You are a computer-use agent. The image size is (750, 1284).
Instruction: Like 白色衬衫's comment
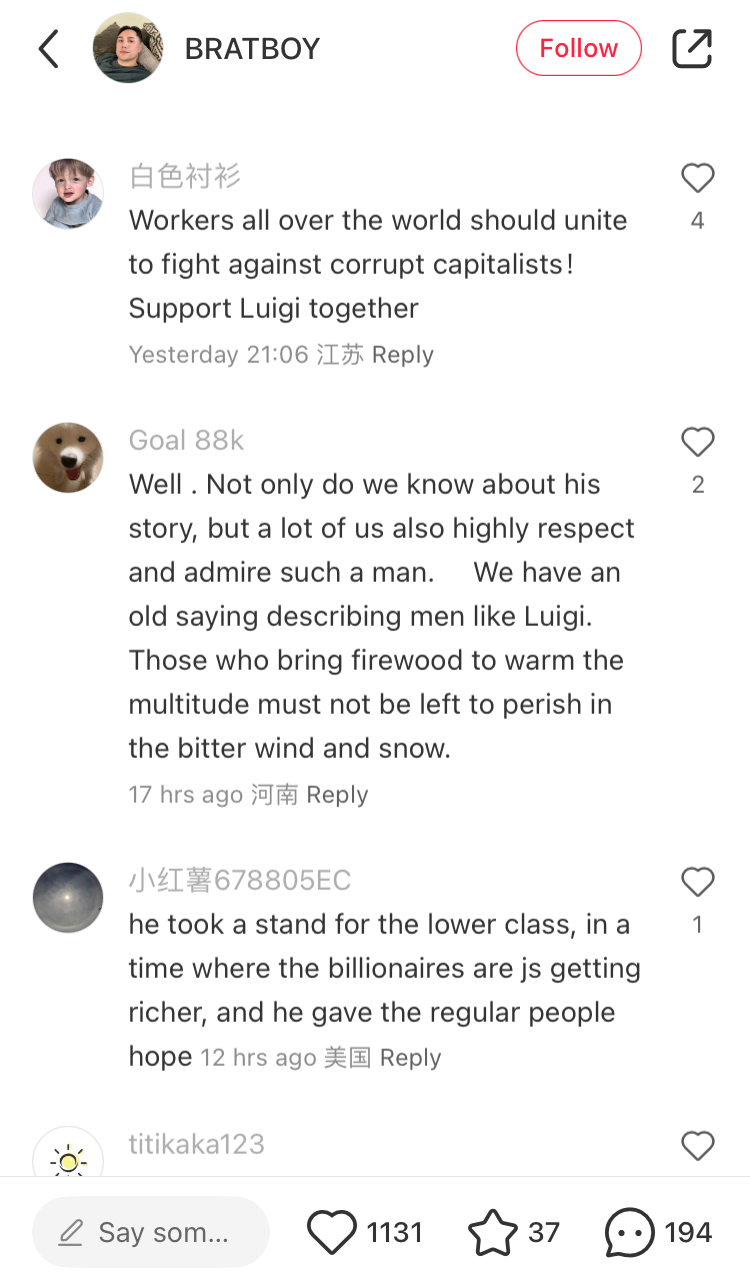[x=697, y=179]
